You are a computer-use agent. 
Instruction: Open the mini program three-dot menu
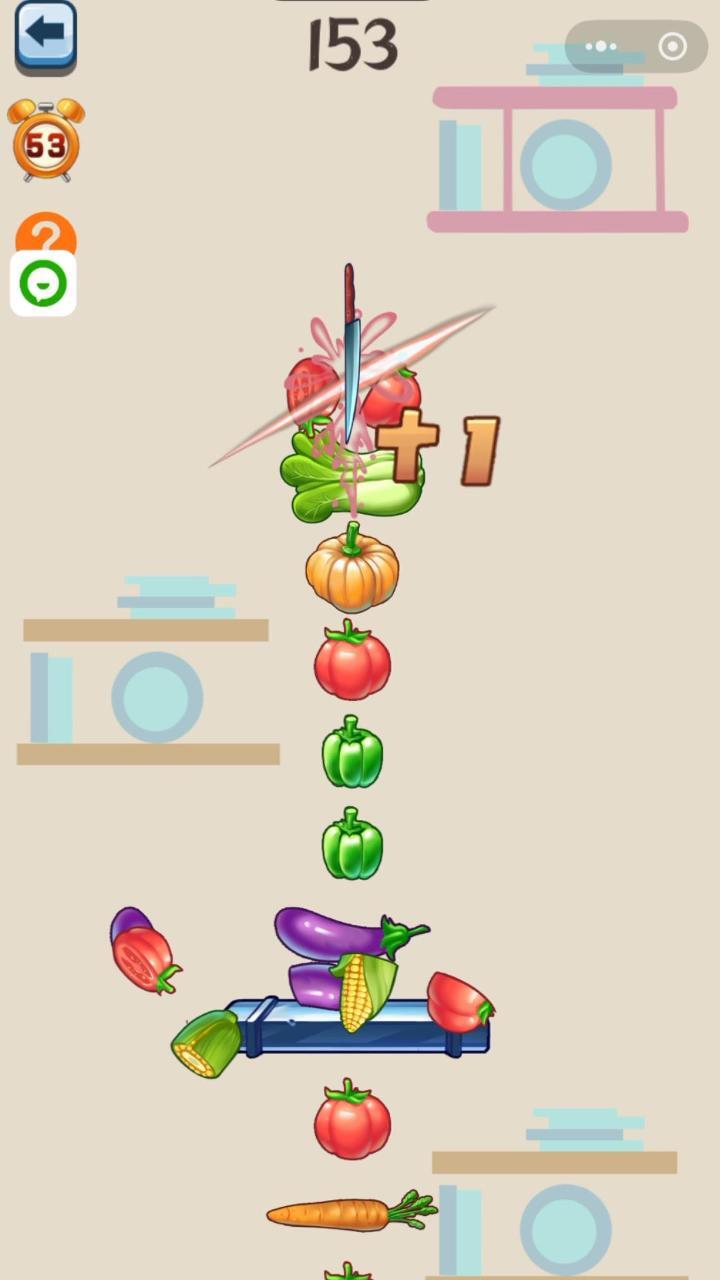pyautogui.click(x=601, y=47)
